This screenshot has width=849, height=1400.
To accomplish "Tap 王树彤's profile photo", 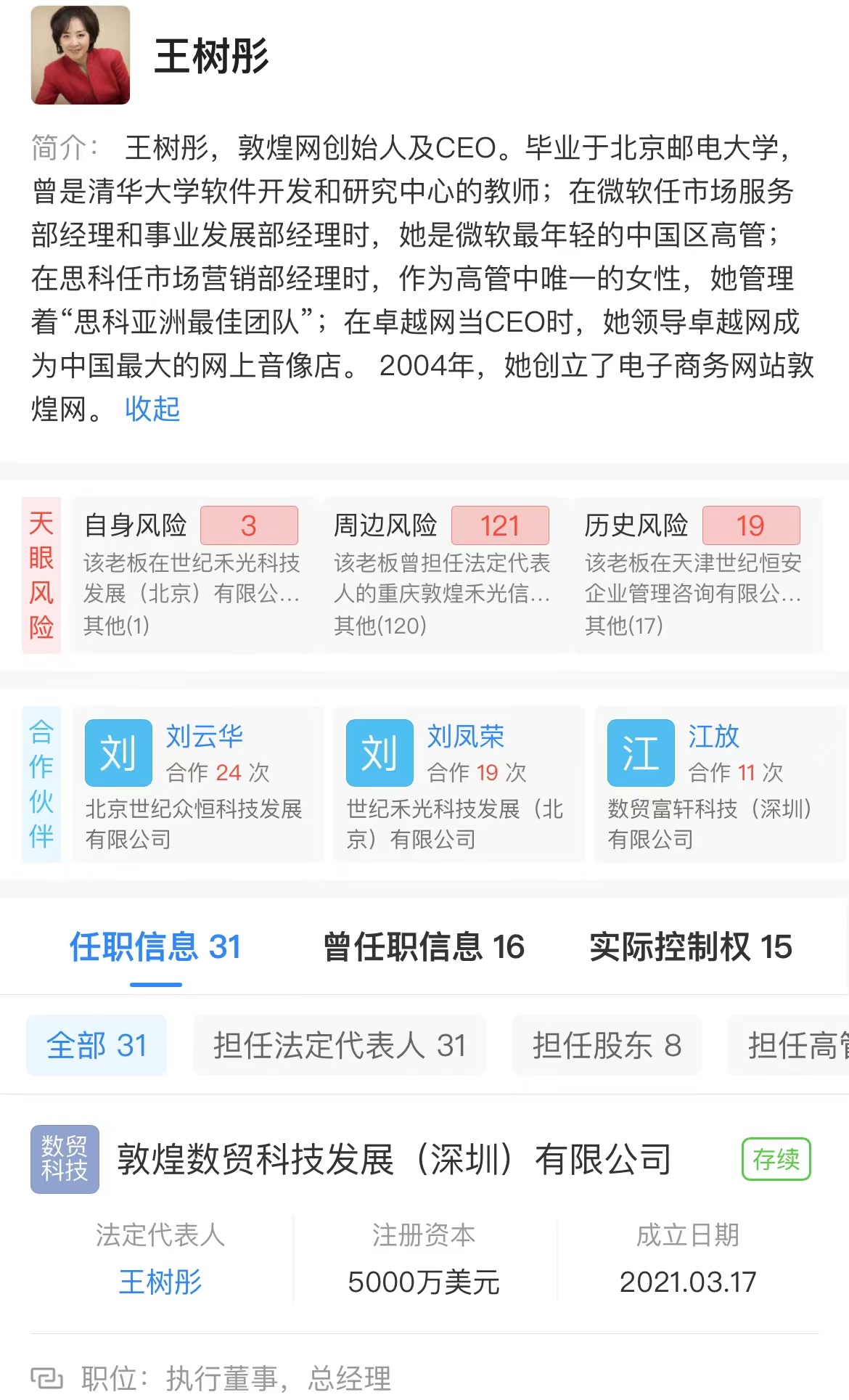I will pos(81,56).
